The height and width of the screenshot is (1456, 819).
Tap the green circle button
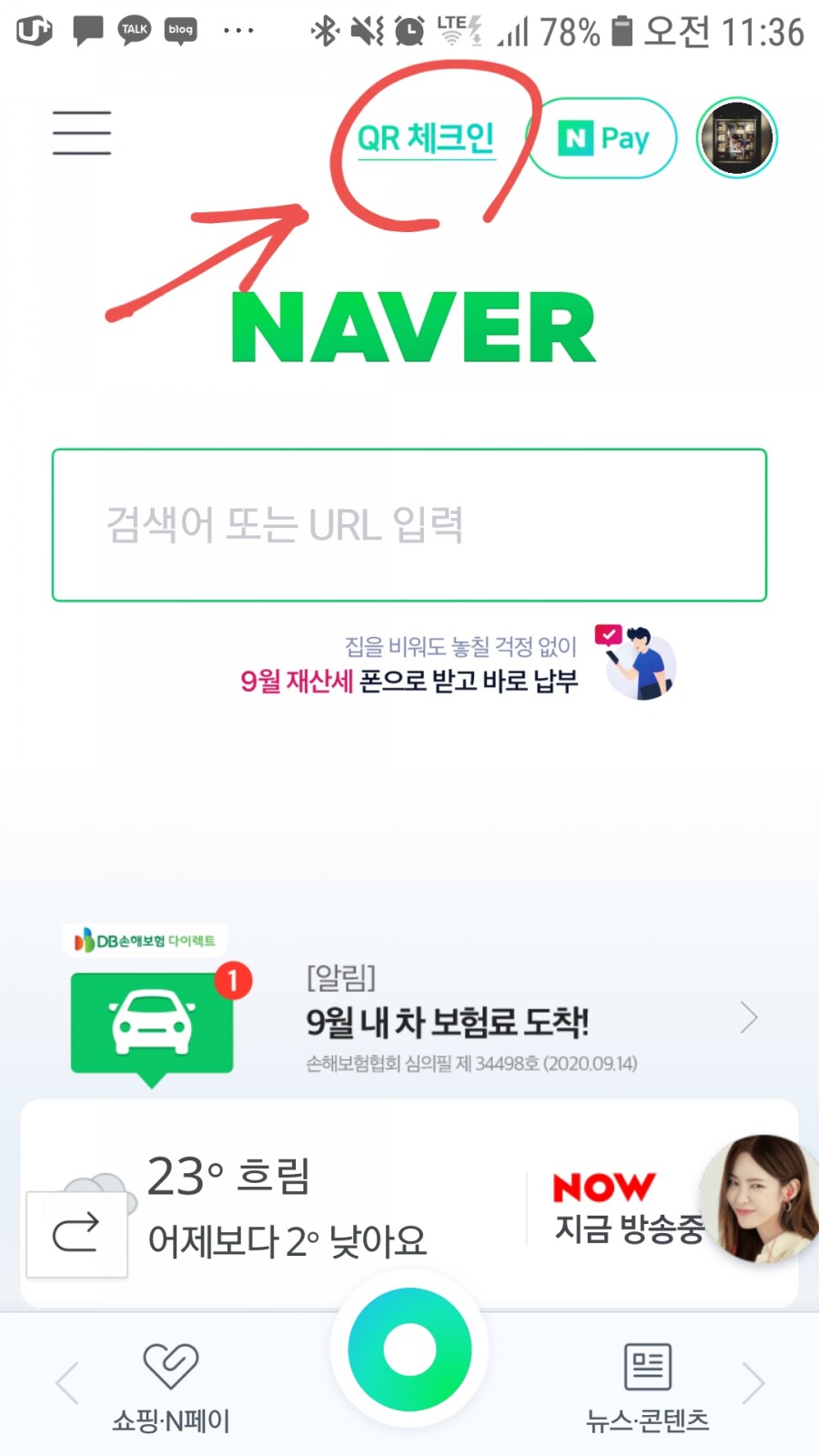pos(409,1350)
